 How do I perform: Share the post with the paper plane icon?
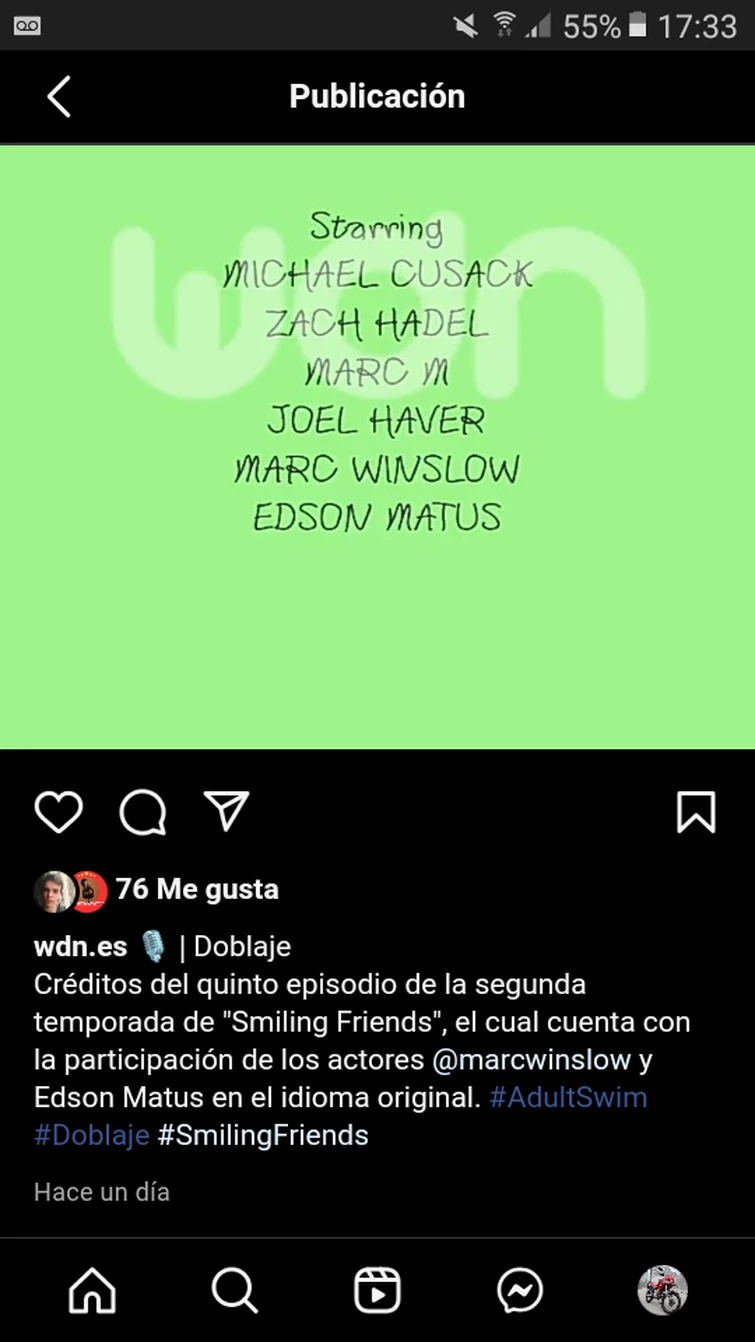click(x=226, y=812)
